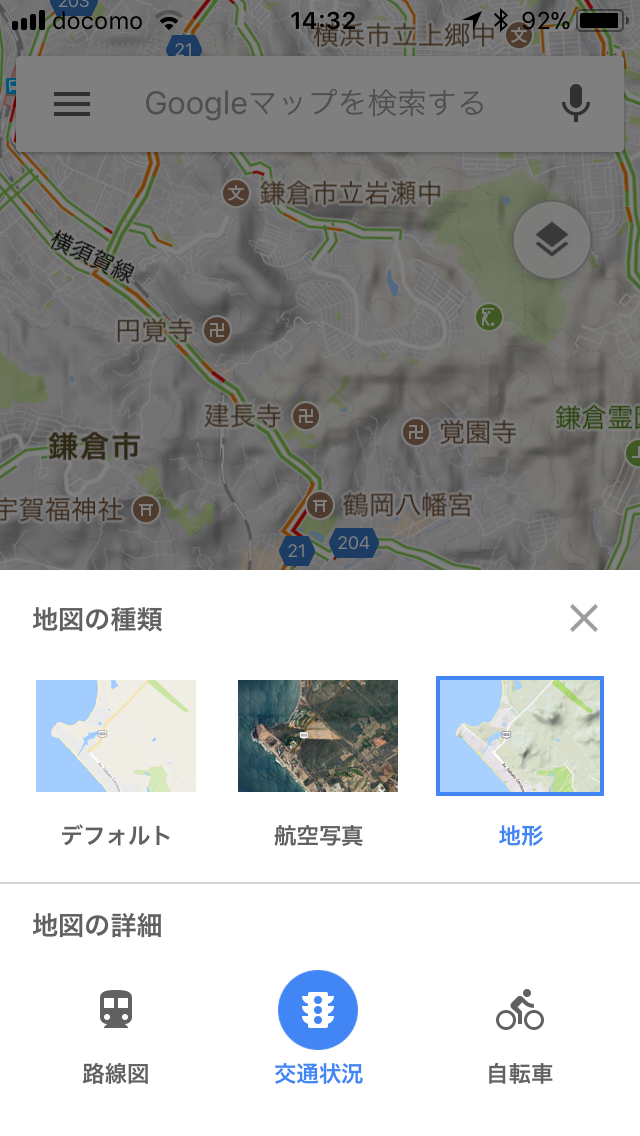This screenshot has height=1136, width=640.
Task: Tap the map layers button
Action: [552, 240]
